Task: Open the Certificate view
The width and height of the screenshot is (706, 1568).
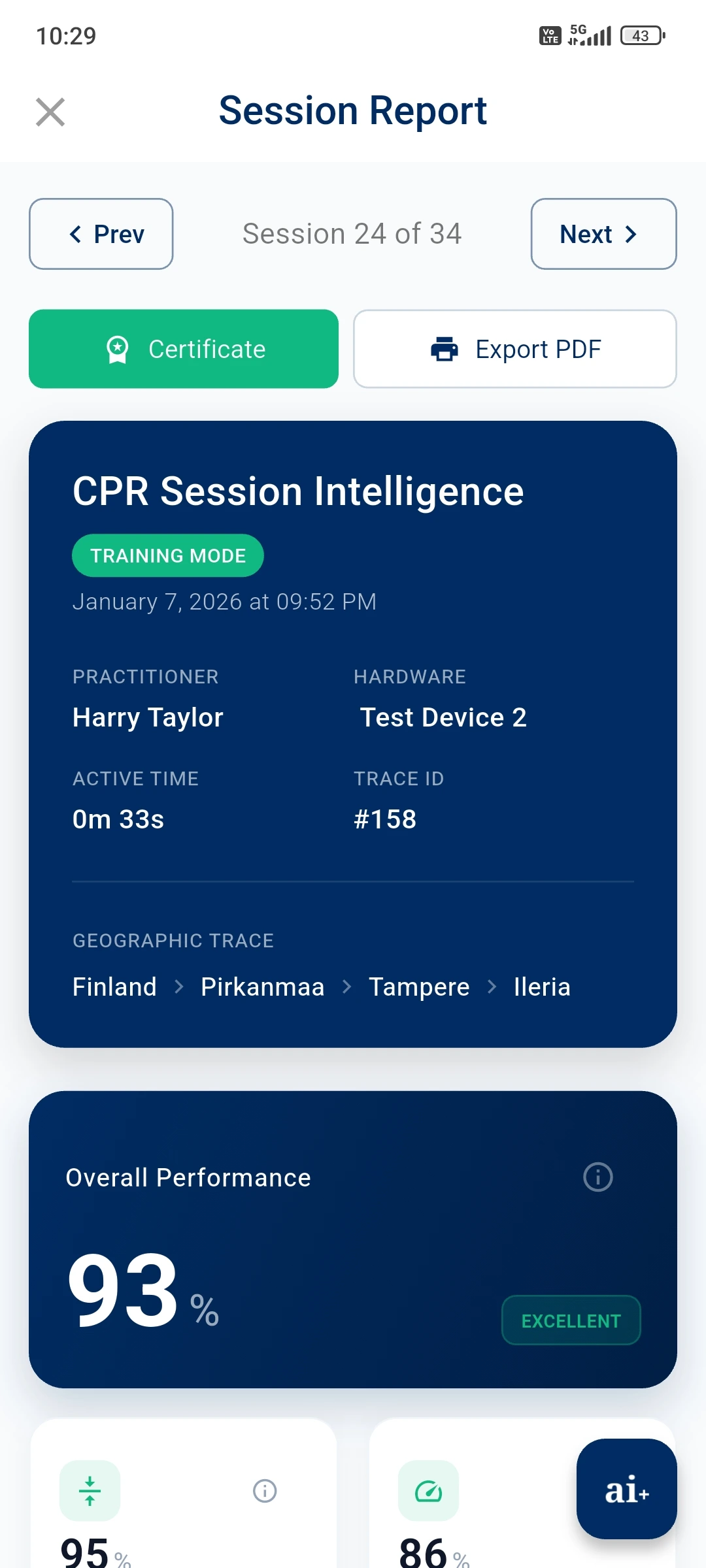Action: click(x=183, y=349)
